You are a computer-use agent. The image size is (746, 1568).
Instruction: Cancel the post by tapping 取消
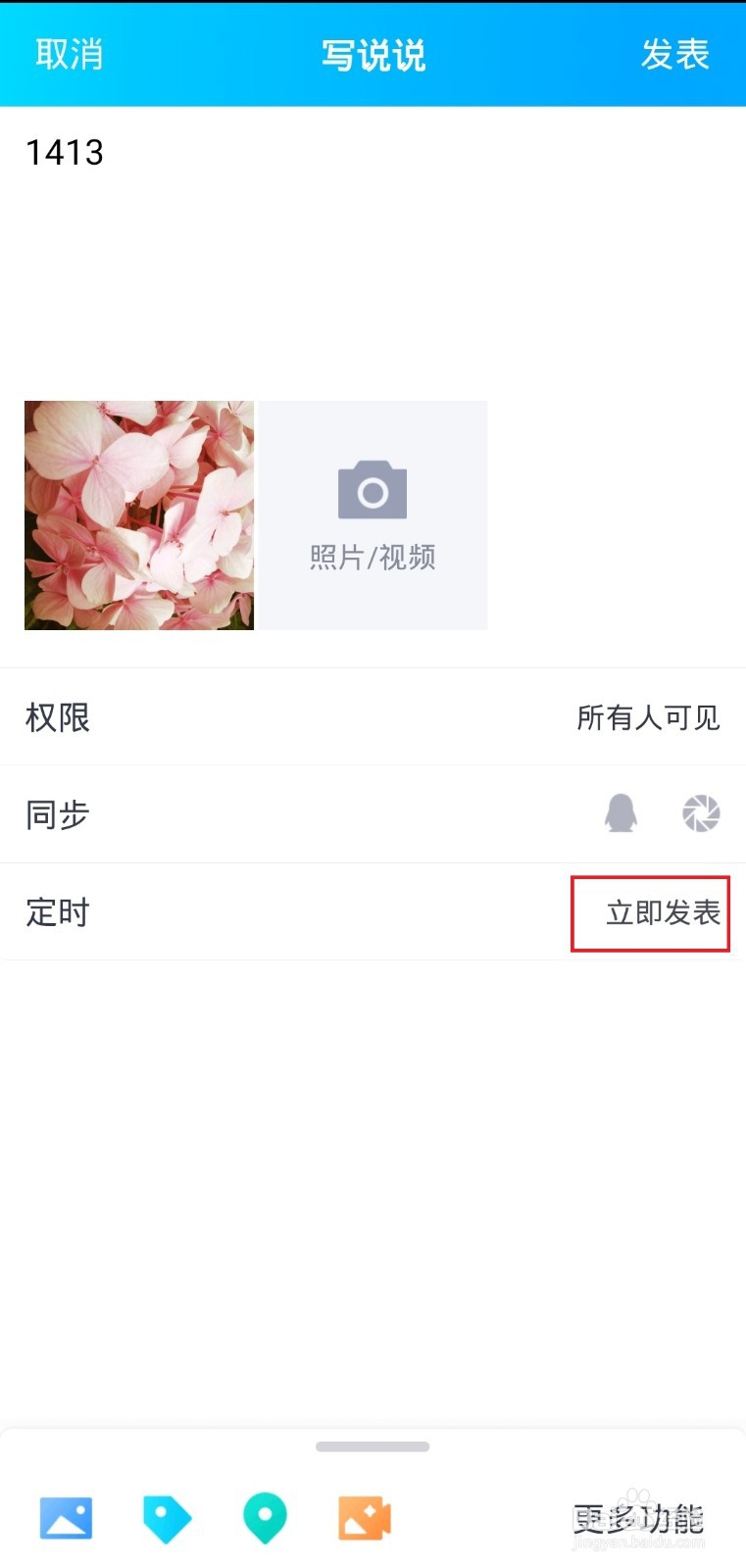point(69,54)
